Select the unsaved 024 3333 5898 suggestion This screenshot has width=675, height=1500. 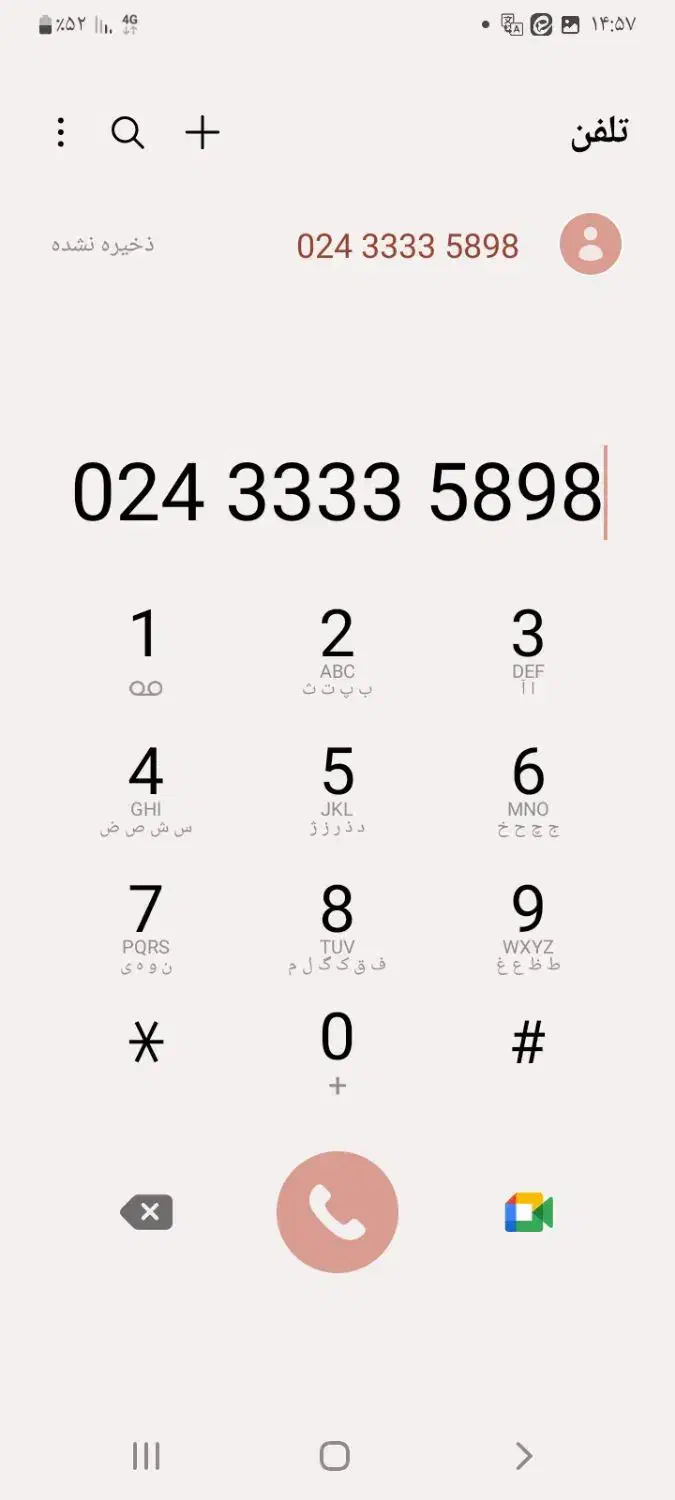407,246
